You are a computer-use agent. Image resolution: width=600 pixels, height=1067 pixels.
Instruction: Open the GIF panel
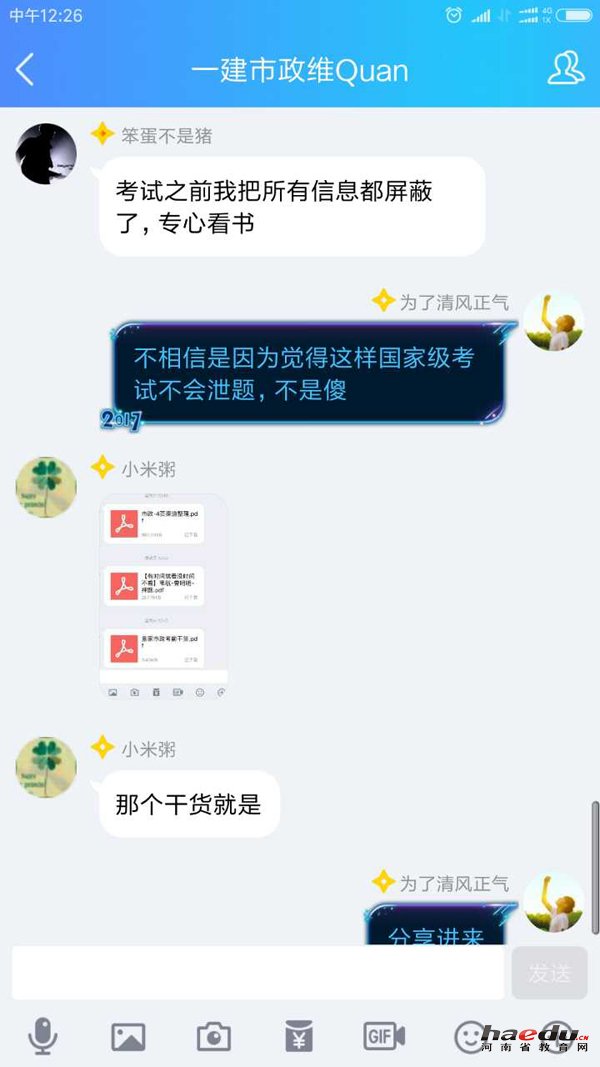coord(384,1037)
